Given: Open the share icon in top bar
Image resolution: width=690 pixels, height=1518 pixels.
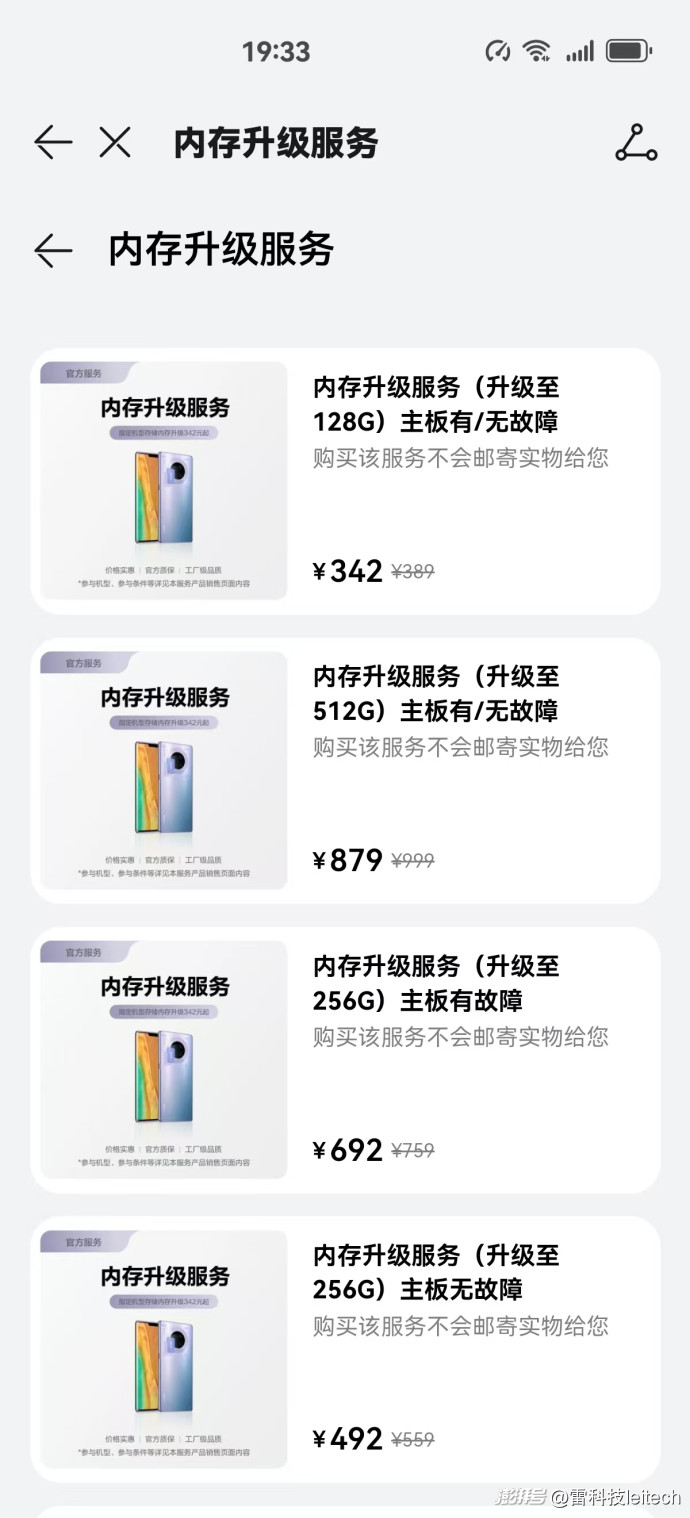Looking at the screenshot, I should (636, 143).
